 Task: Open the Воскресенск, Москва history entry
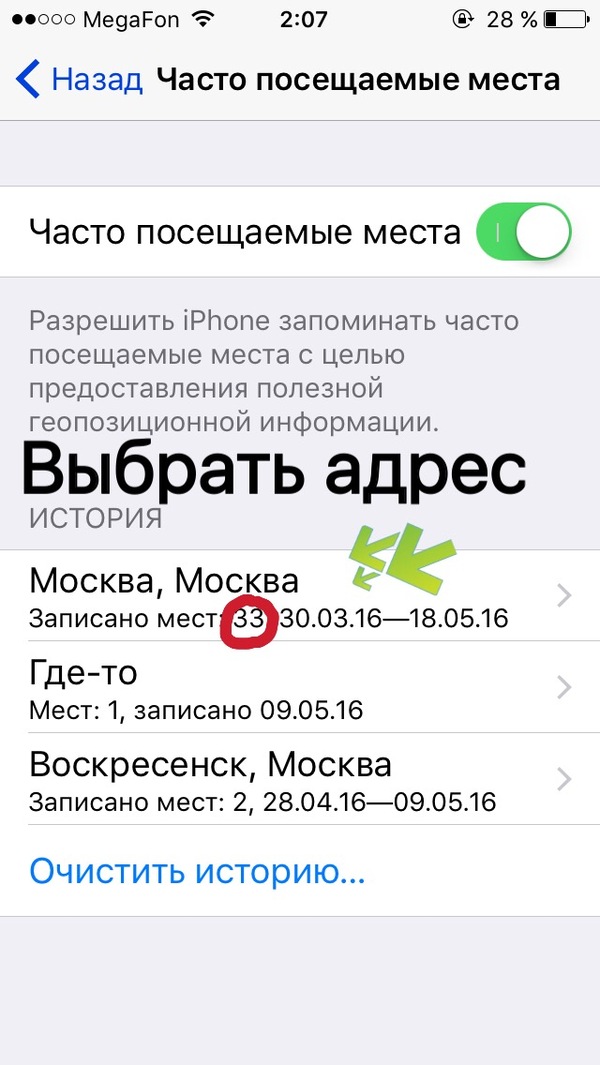(300, 779)
